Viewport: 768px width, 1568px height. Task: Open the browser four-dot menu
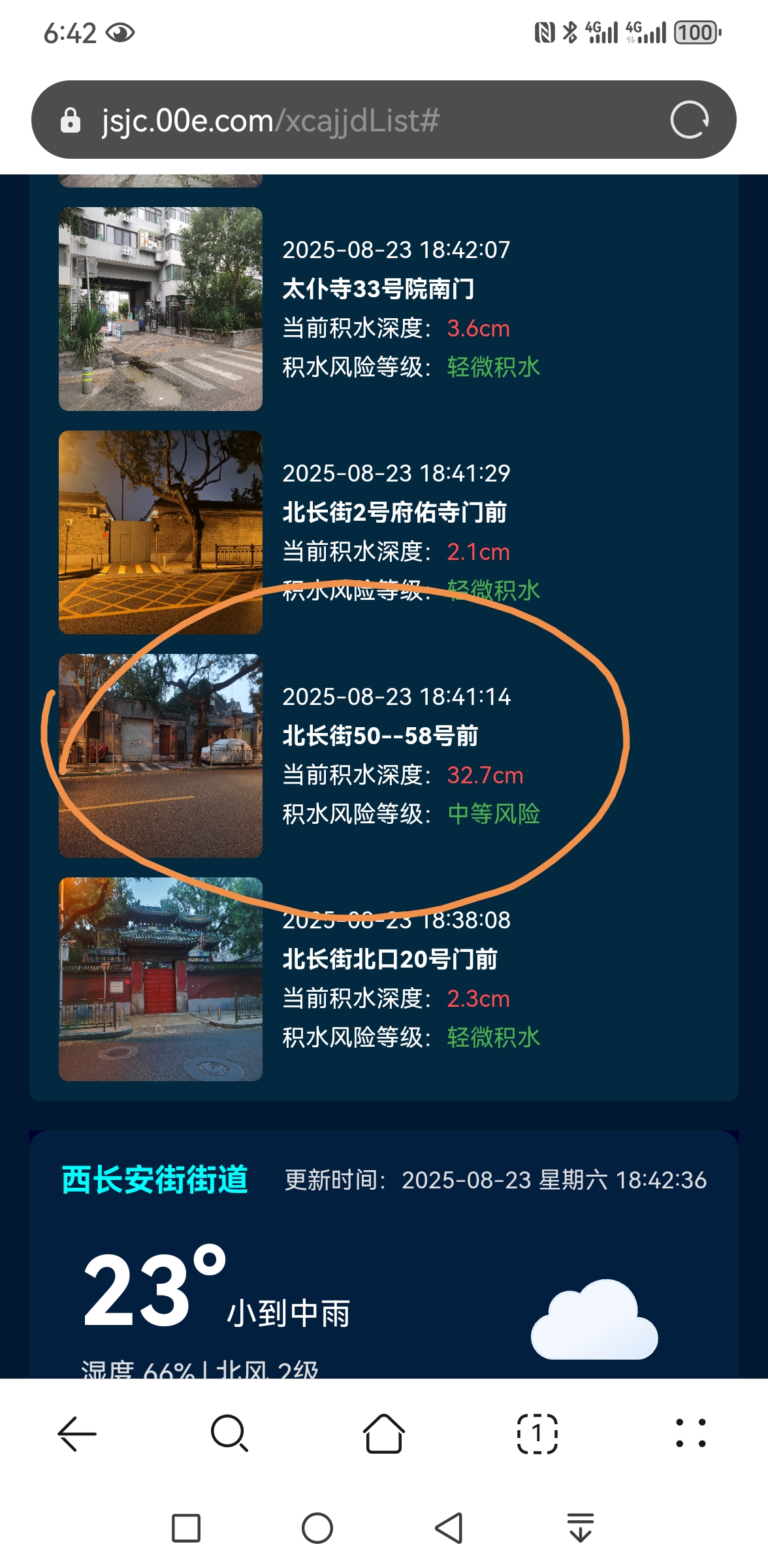(690, 1434)
